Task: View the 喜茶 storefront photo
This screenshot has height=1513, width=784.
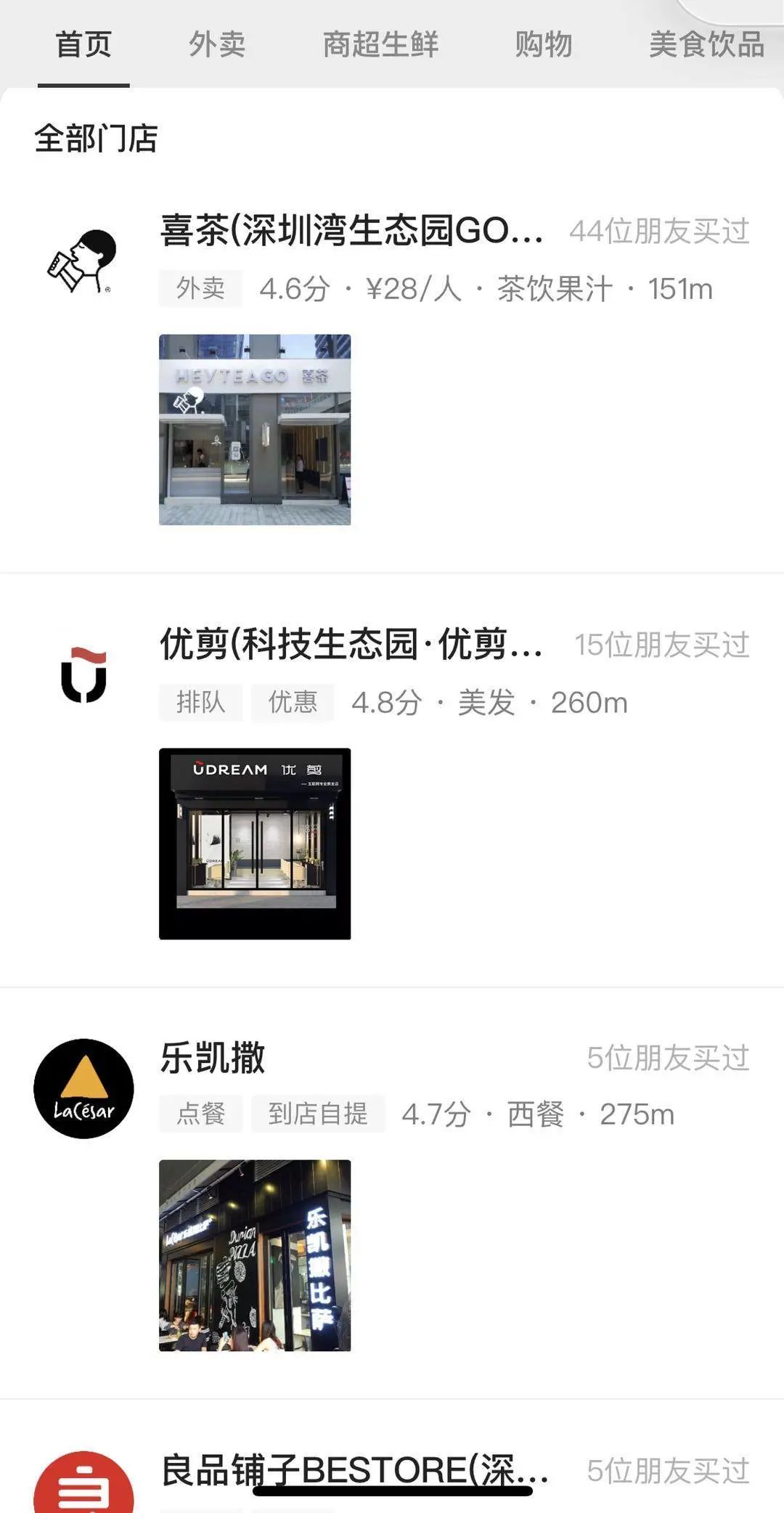Action: 255,429
